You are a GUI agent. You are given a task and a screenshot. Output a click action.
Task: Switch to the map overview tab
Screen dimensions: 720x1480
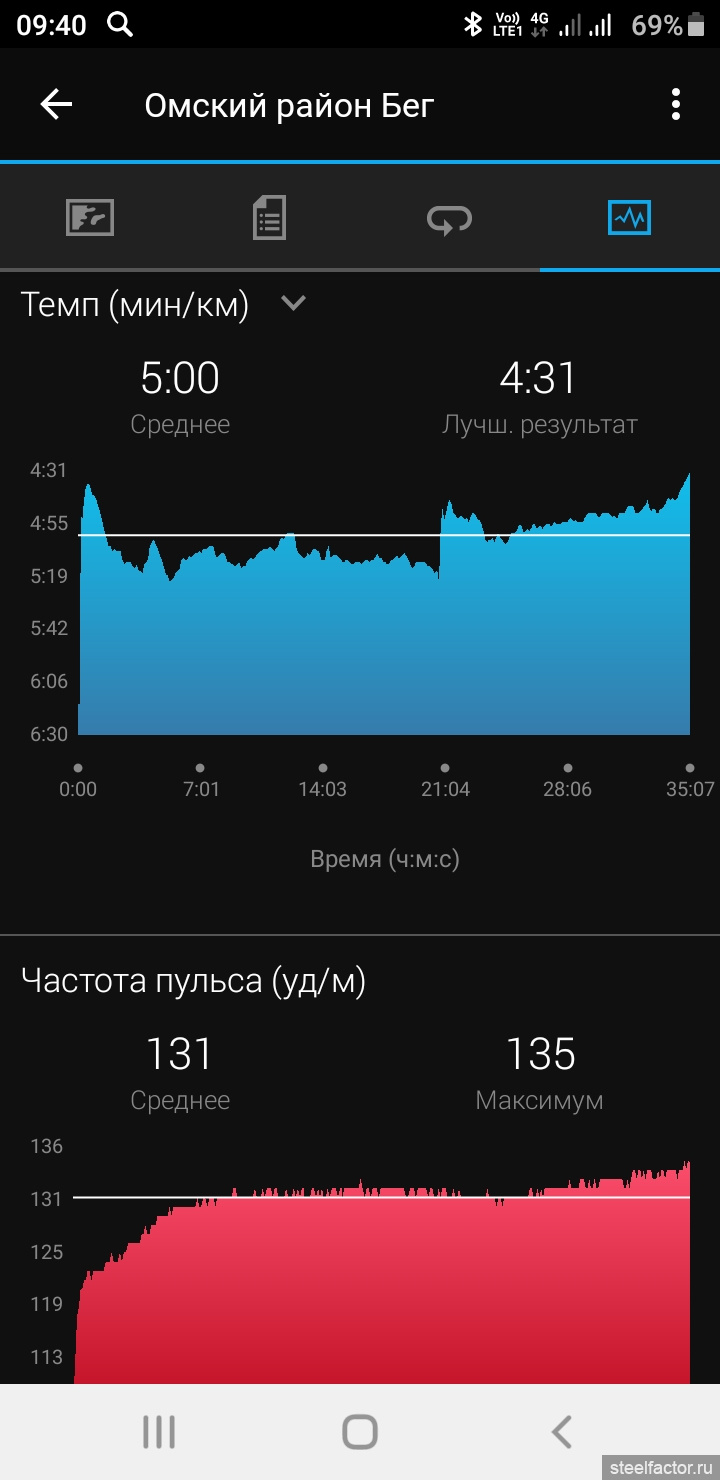coord(90,217)
